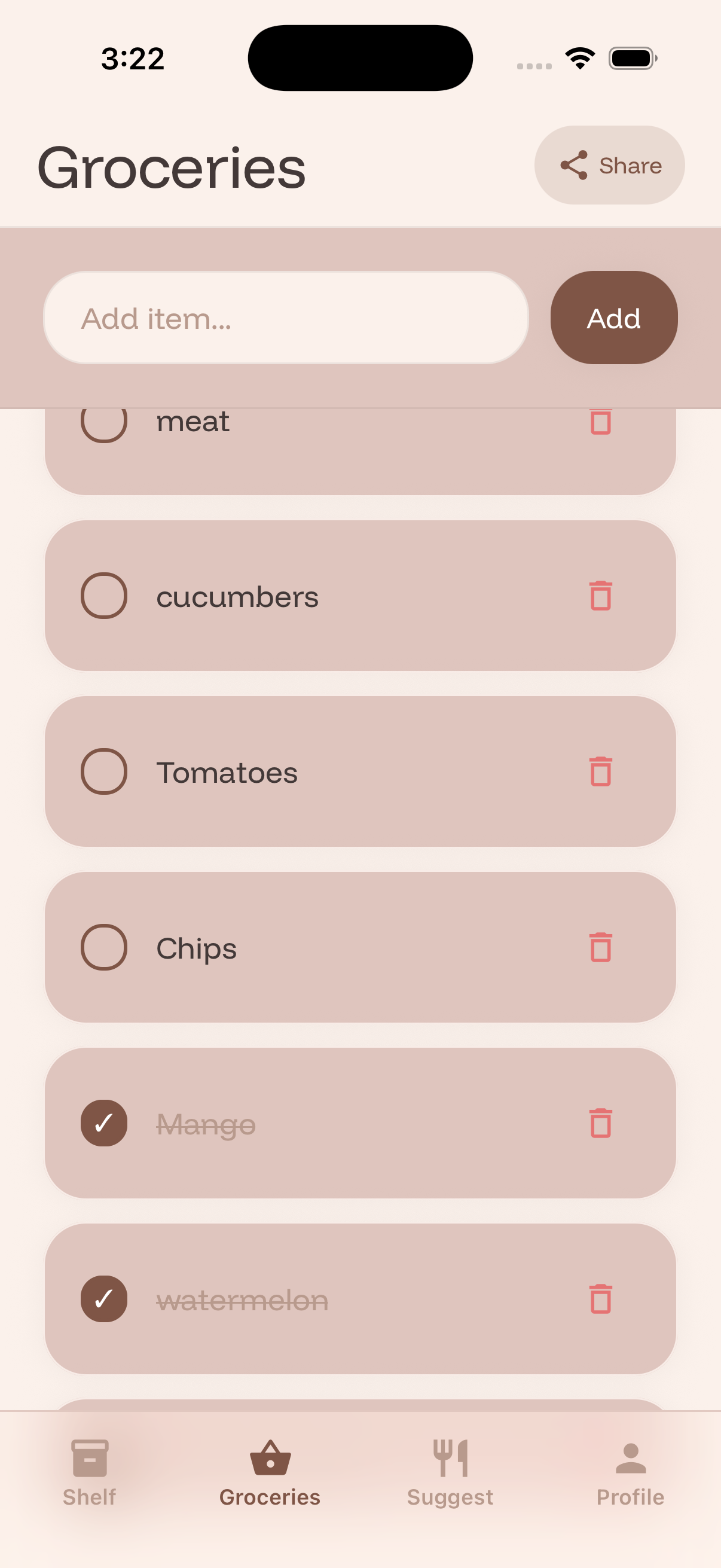Delete the Tomatoes item
Image resolution: width=721 pixels, height=1568 pixels.
coord(600,772)
